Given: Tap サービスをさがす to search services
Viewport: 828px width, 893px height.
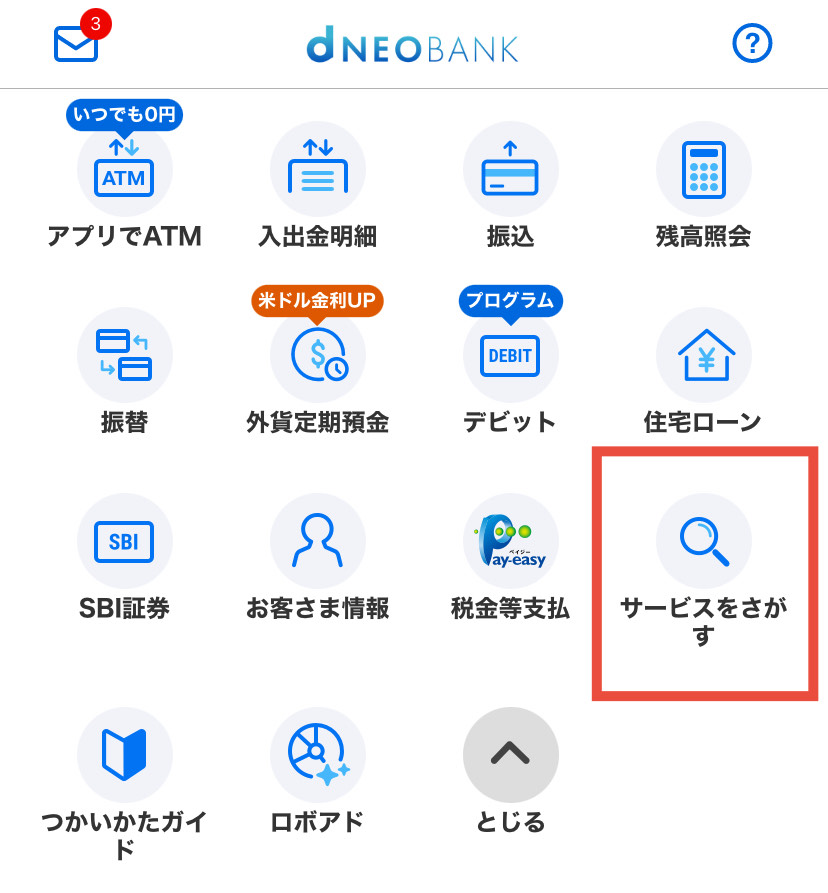Looking at the screenshot, I should pyautogui.click(x=703, y=542).
